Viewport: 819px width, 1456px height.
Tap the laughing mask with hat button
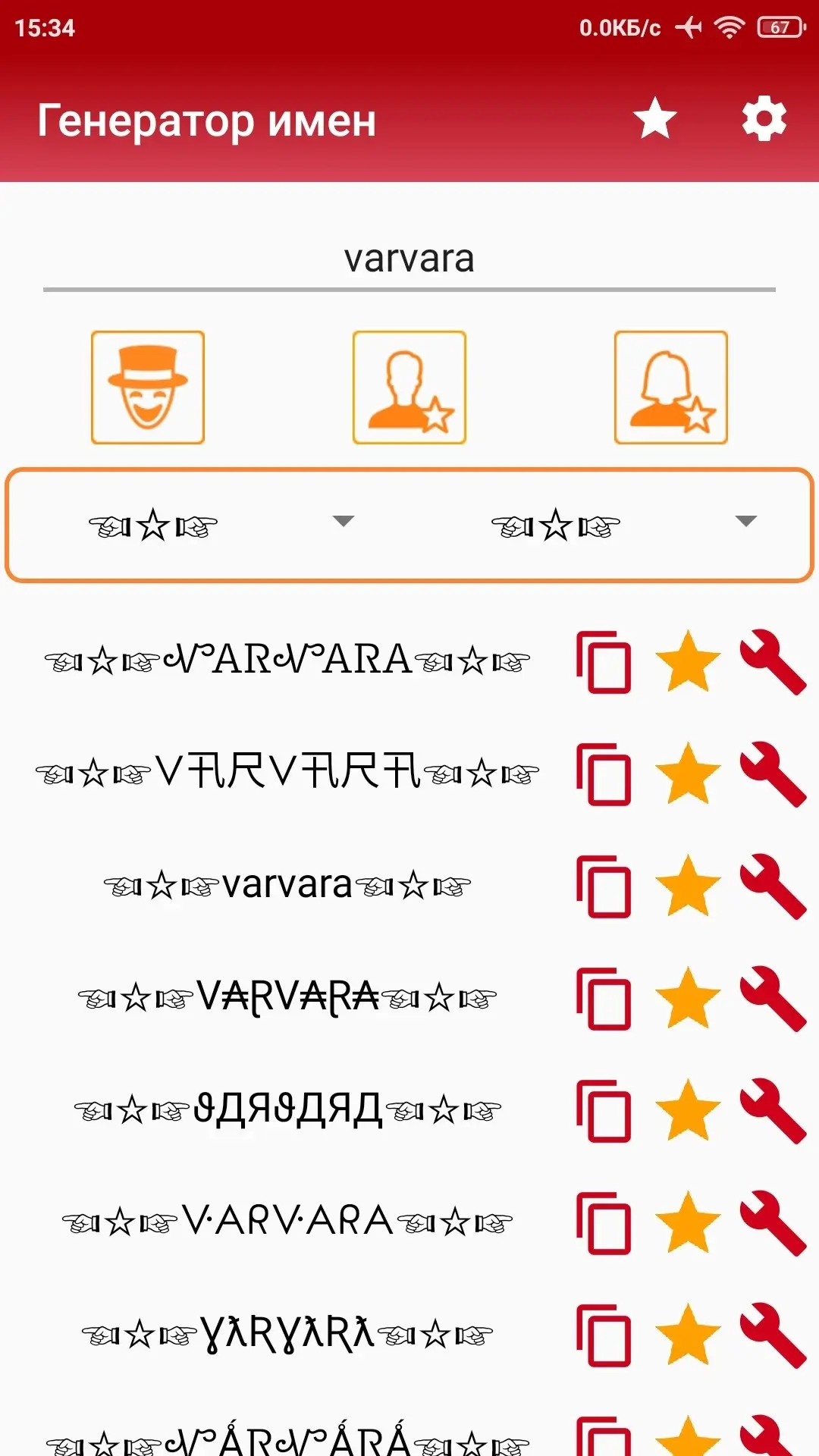coord(148,388)
